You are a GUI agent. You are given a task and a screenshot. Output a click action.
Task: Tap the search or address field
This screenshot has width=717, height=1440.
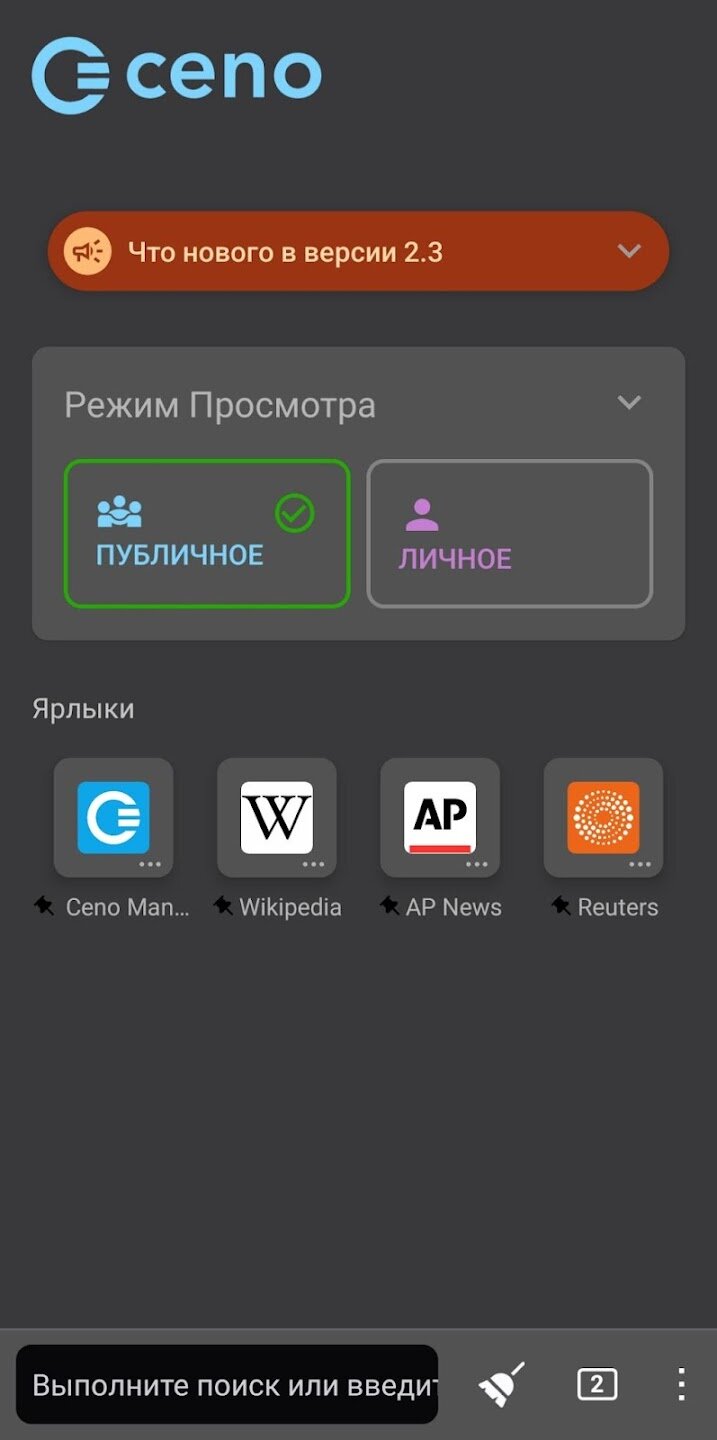tap(227, 1385)
